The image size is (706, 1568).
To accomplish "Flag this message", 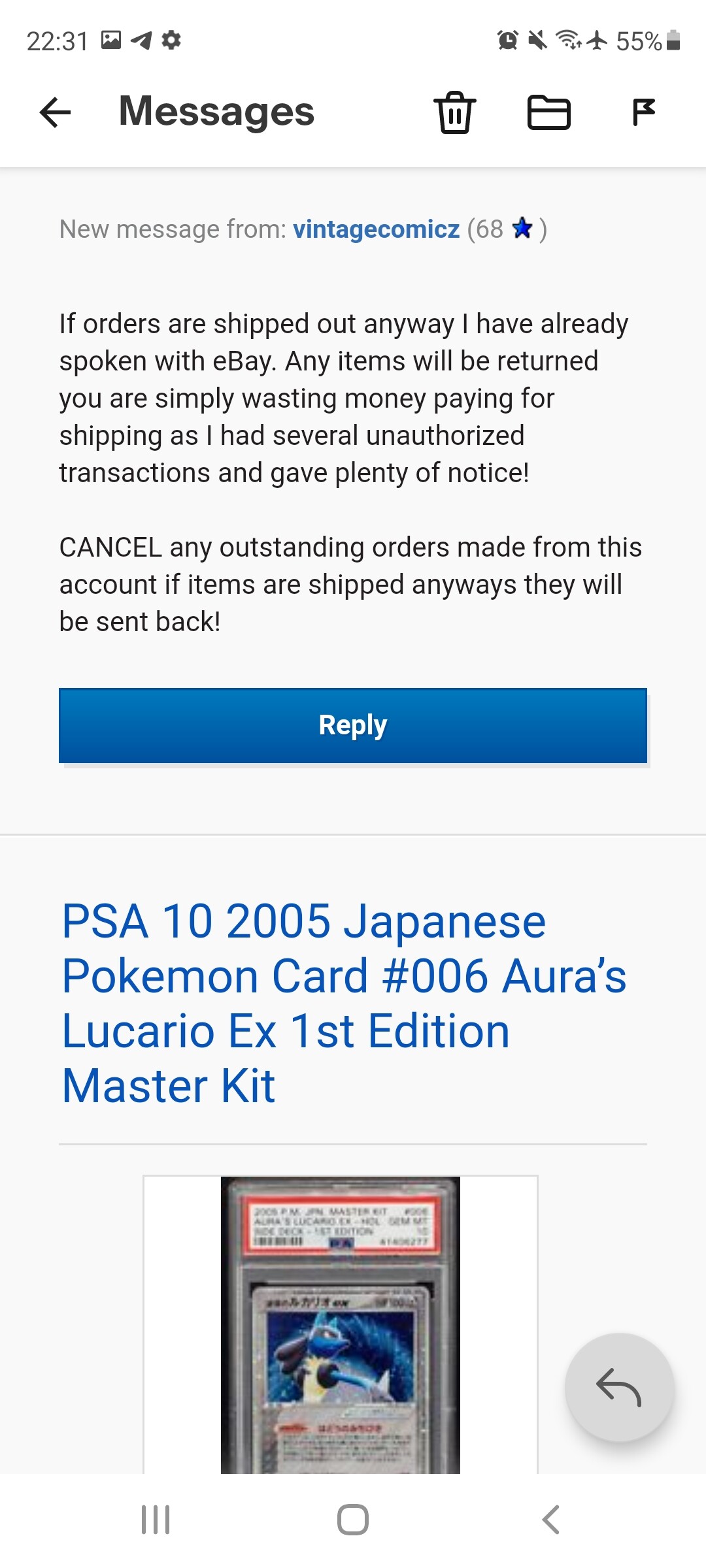I will 643,112.
